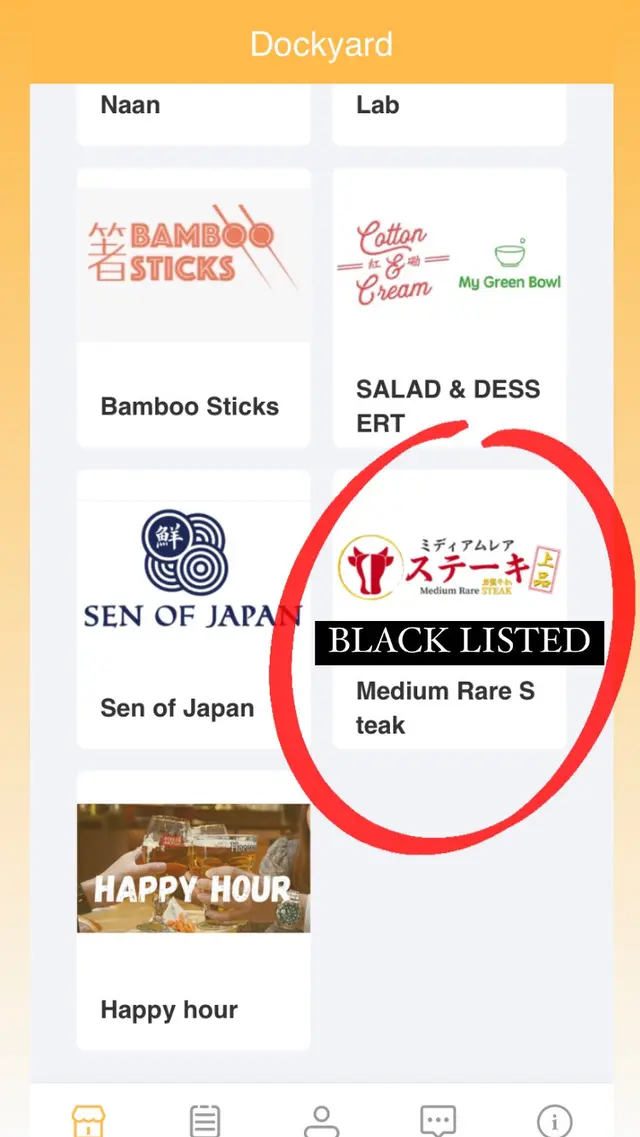This screenshot has height=1137, width=640.
Task: Open the SALAD & DESSERT card
Action: tap(449, 308)
